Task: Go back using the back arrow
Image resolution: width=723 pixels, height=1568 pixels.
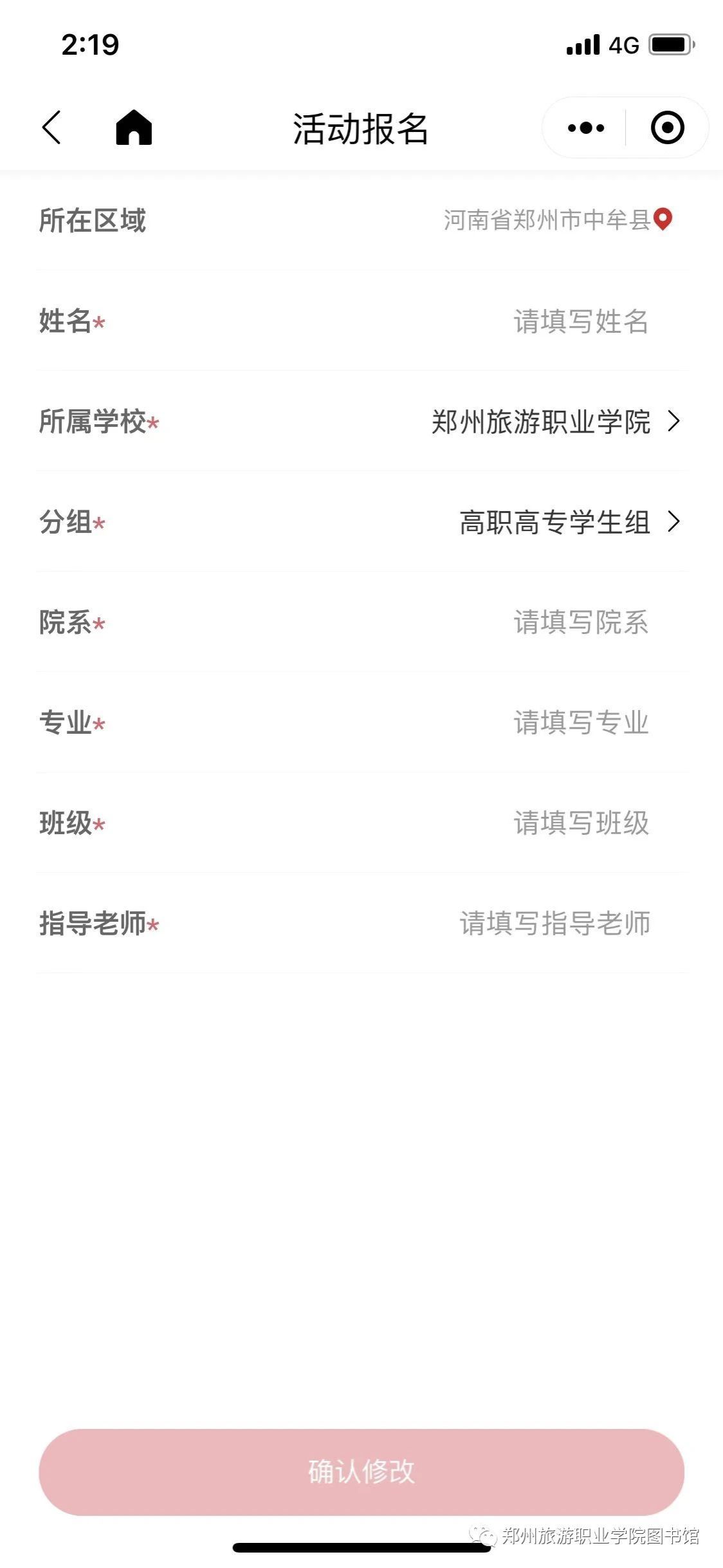Action: 51,127
